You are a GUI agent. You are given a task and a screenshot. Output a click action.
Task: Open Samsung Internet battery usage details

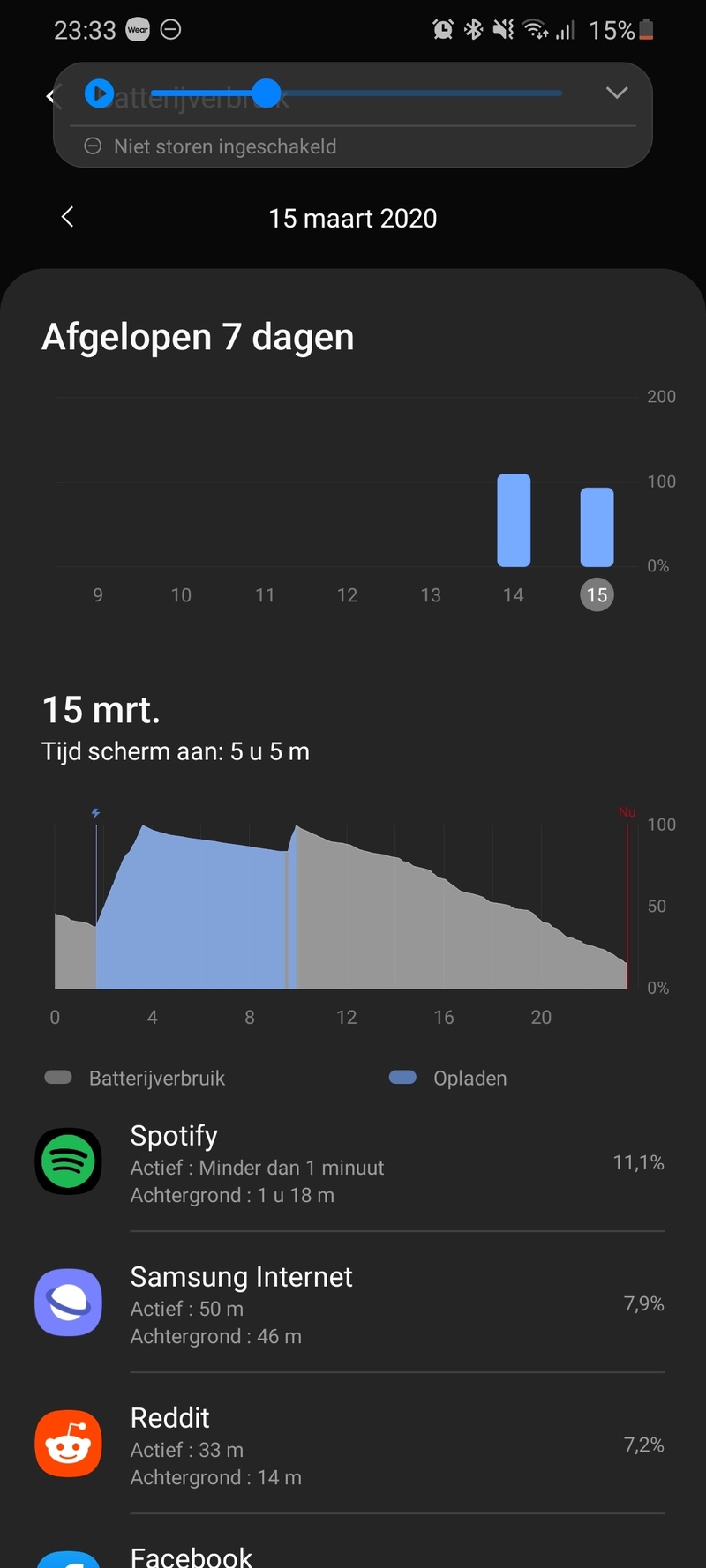click(x=353, y=1304)
